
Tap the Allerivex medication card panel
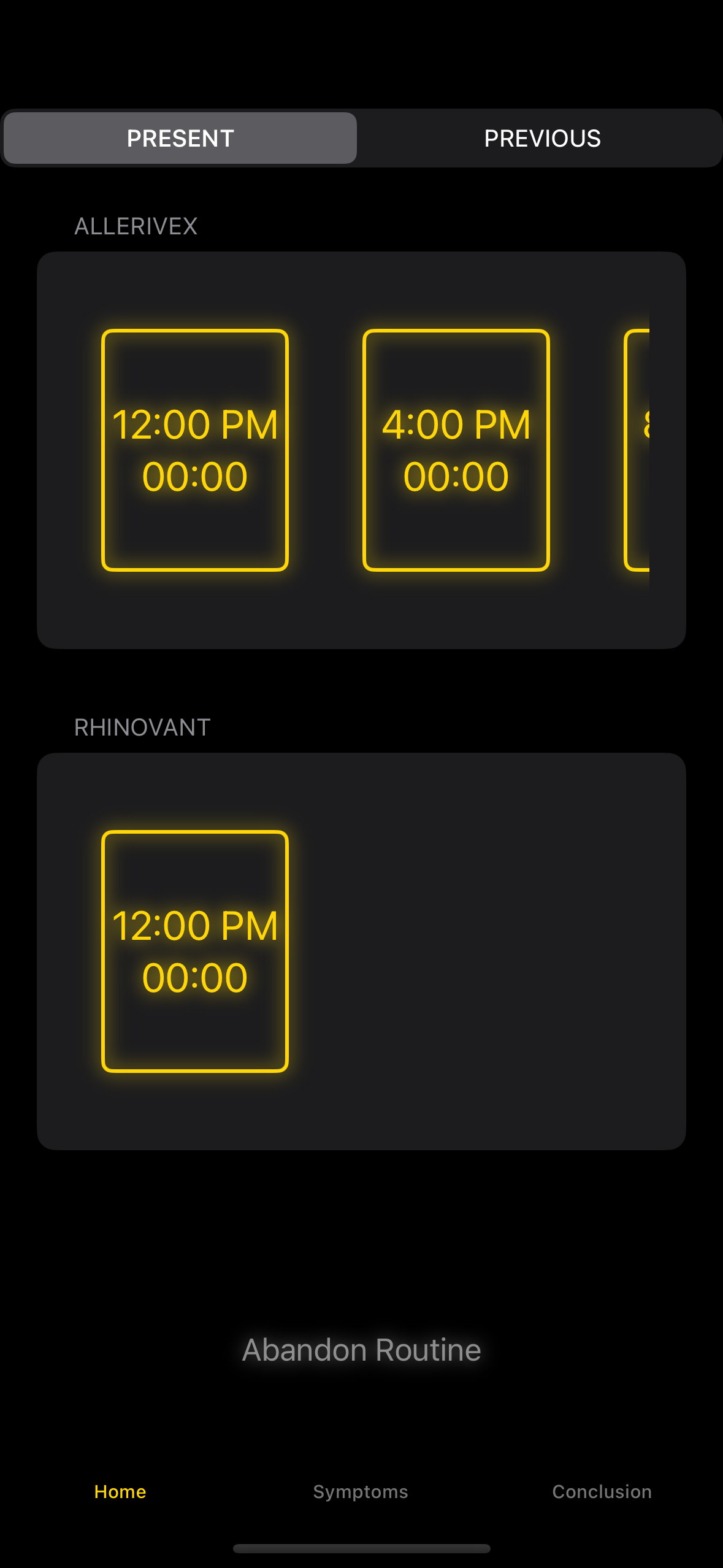(361, 607)
